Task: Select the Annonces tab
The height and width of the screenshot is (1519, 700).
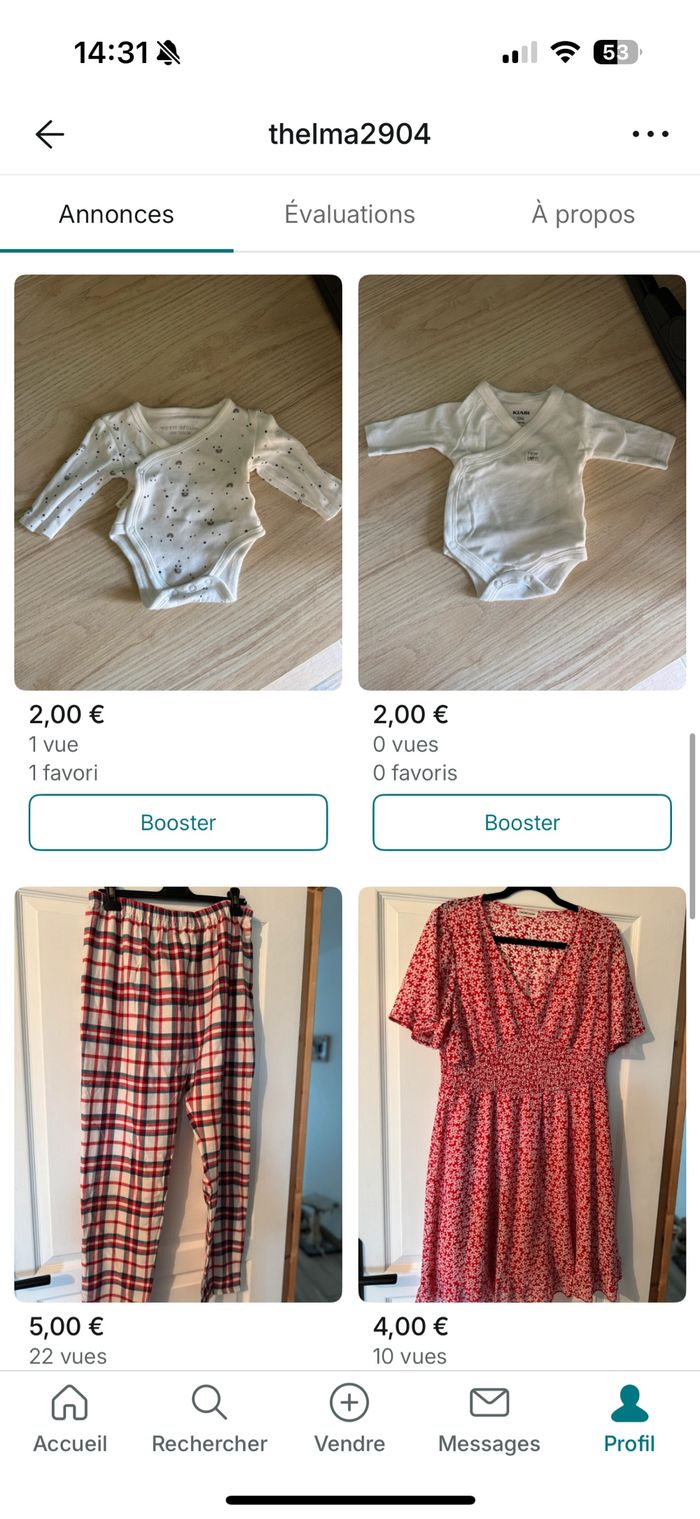Action: coord(116,214)
